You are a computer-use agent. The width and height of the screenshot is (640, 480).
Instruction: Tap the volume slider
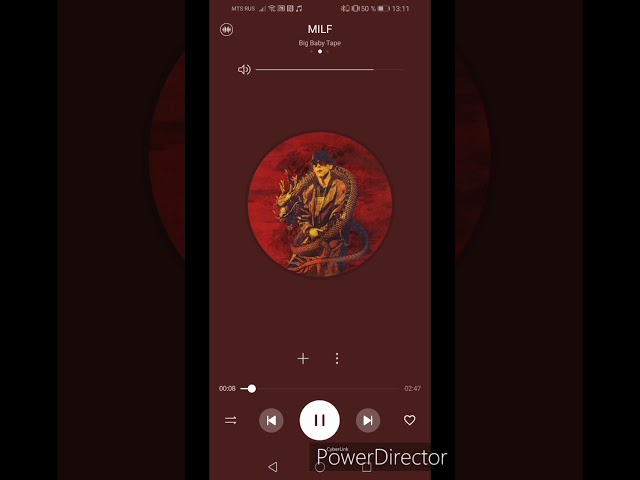(x=328, y=70)
